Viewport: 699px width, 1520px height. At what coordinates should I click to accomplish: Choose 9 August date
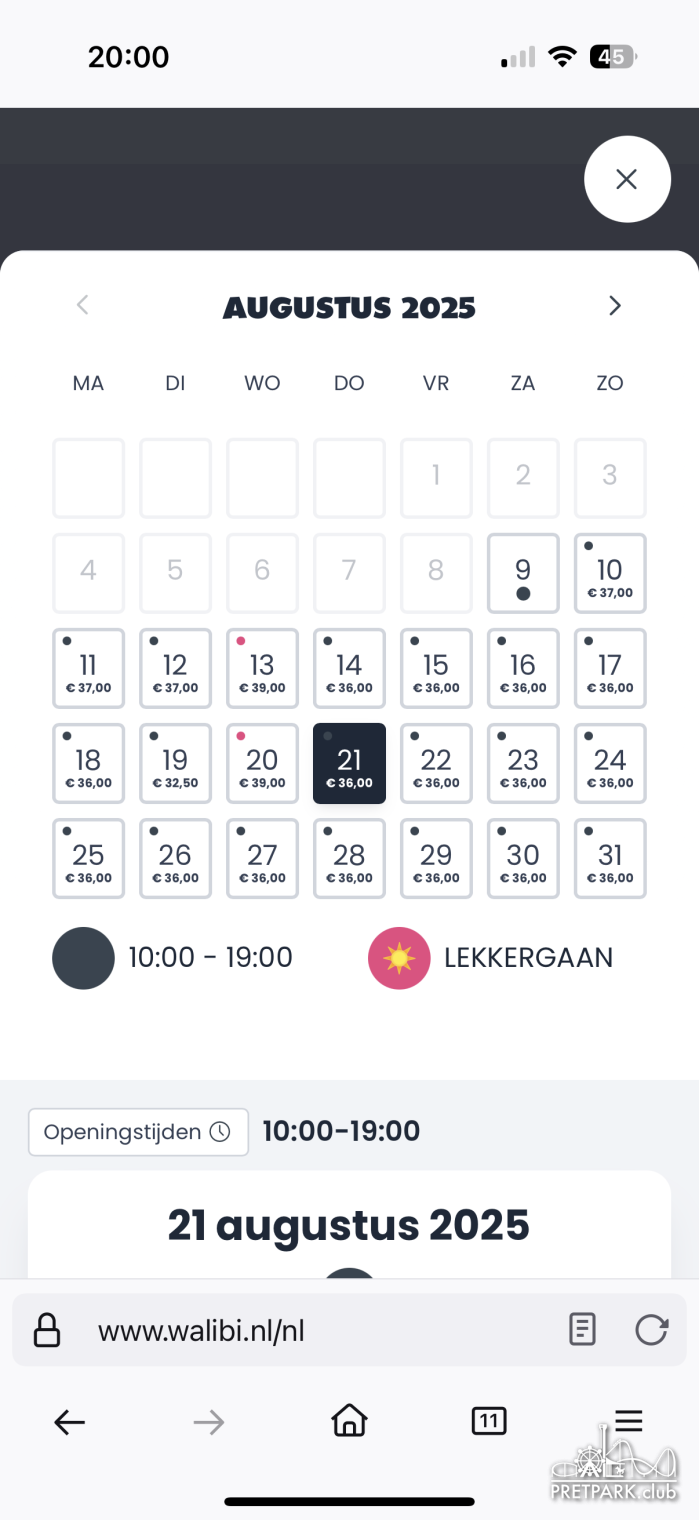522,573
